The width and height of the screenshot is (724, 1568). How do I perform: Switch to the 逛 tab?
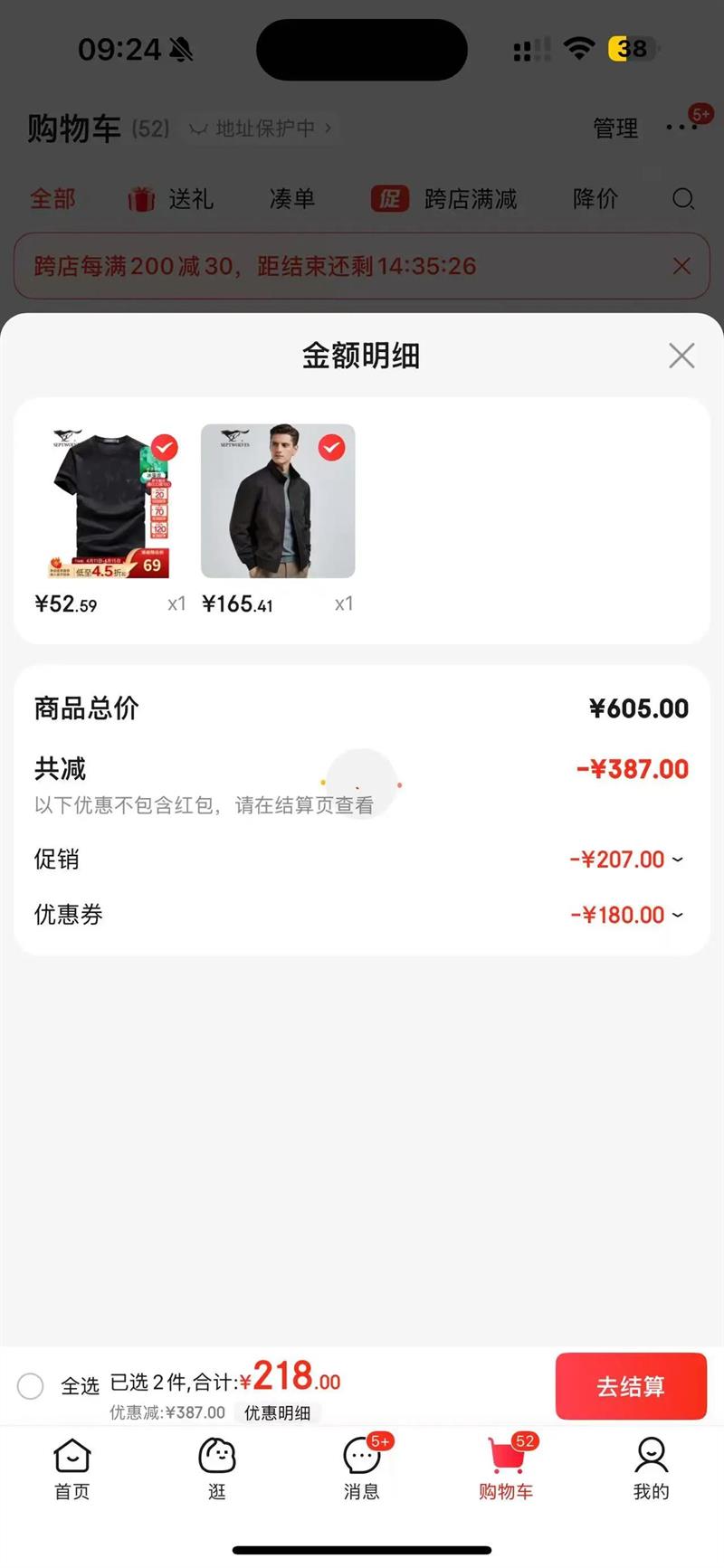217,1469
